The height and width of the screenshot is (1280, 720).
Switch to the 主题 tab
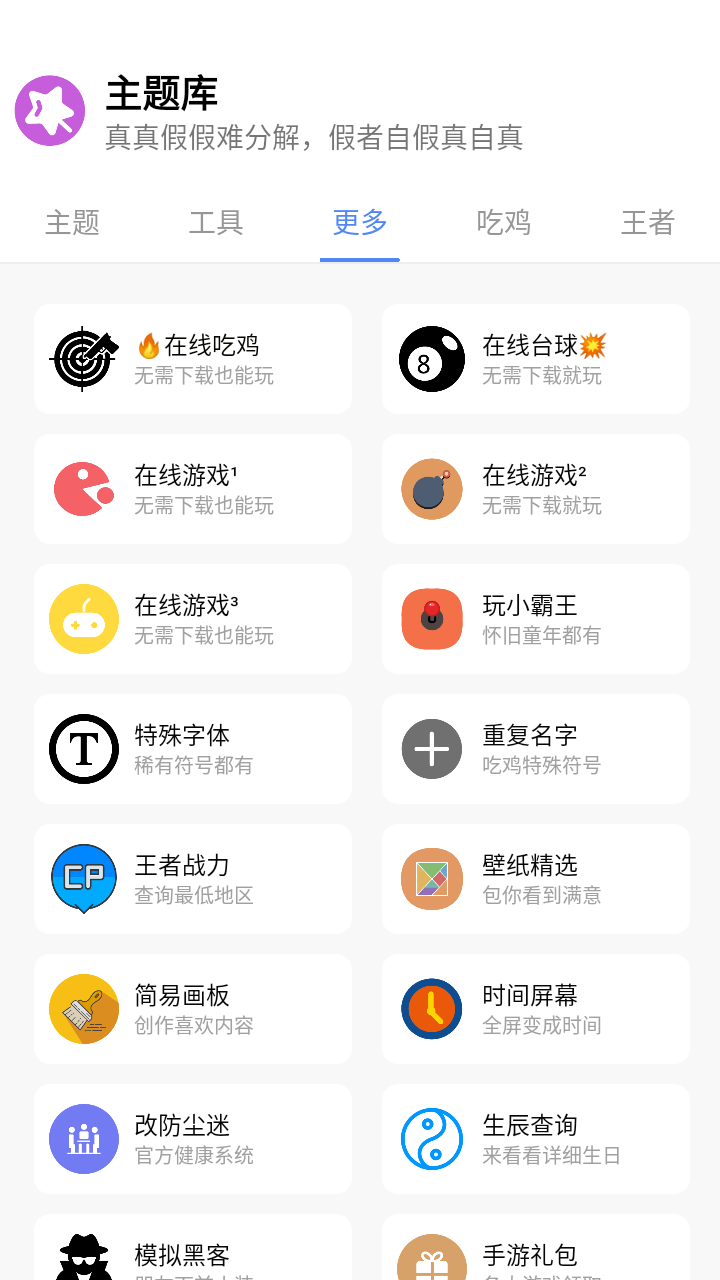72,223
